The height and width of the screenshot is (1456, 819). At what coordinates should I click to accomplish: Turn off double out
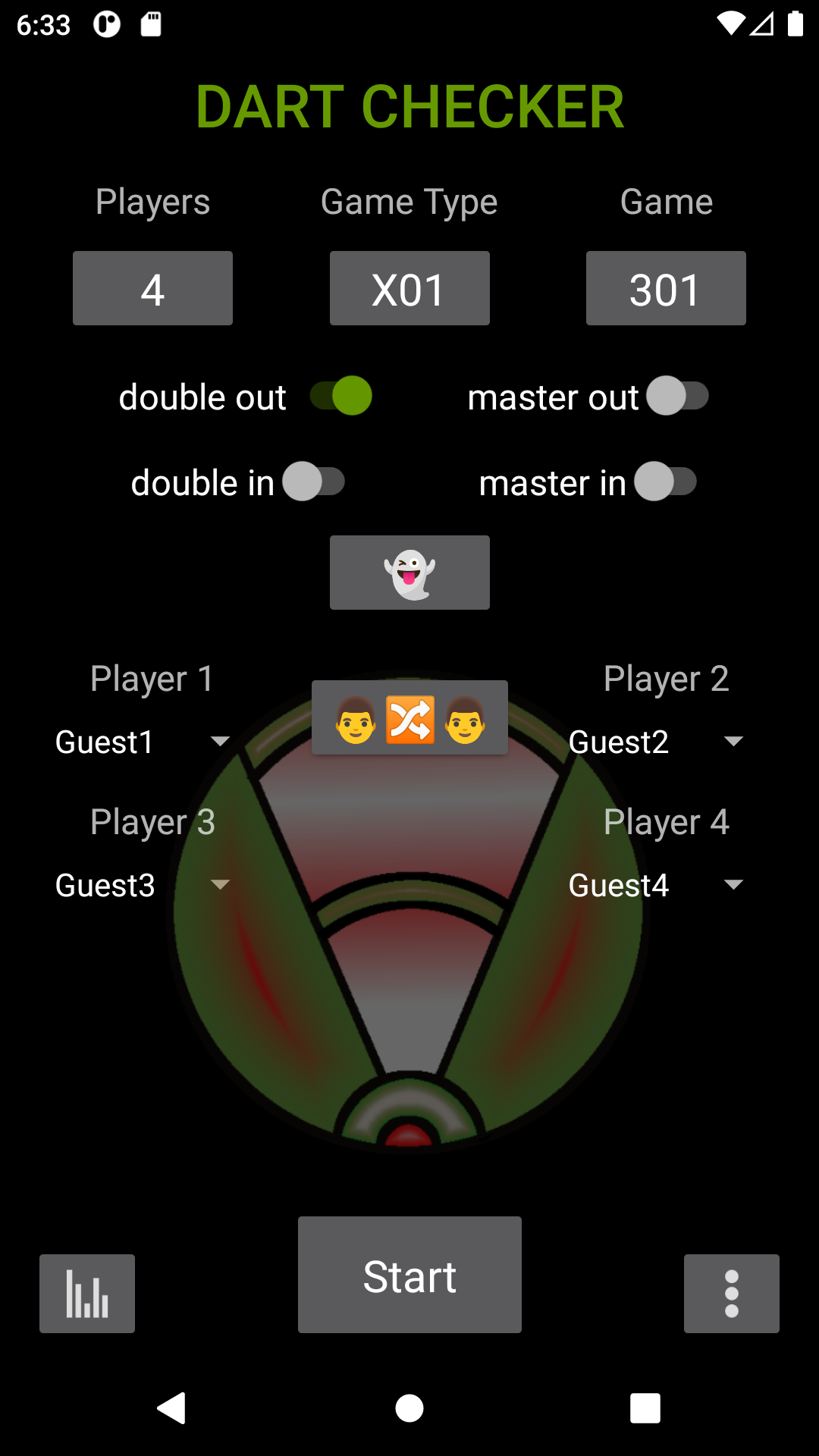coord(341,396)
